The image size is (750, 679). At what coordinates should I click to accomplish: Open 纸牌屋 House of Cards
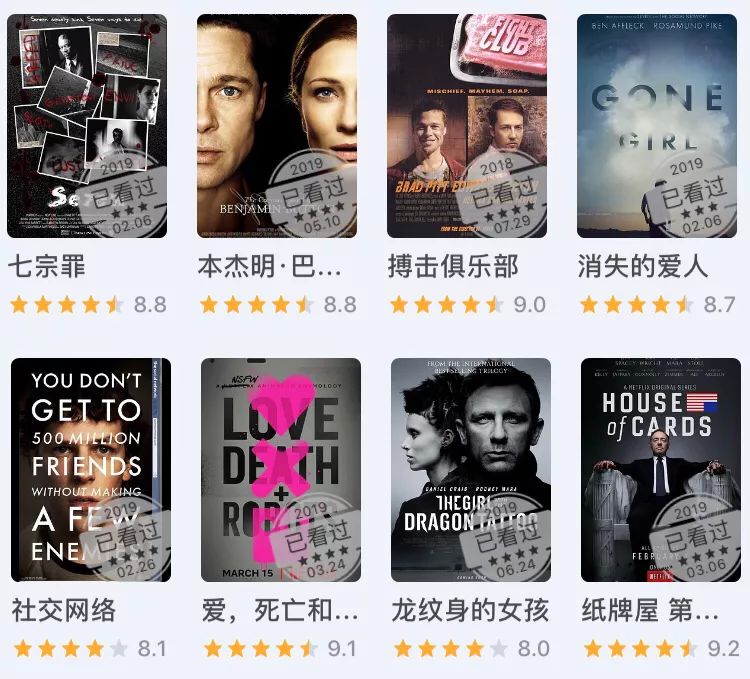(661, 470)
